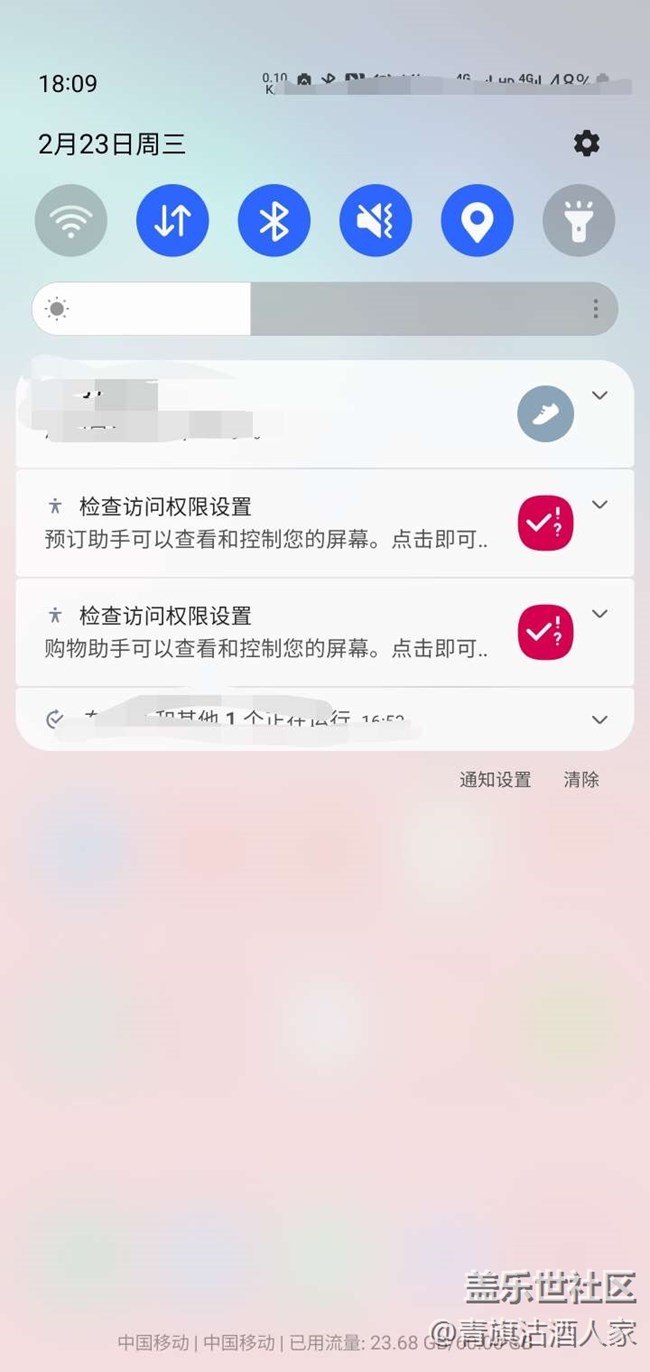
Task: Tap 清除 to clear notifications
Action: coord(581,780)
